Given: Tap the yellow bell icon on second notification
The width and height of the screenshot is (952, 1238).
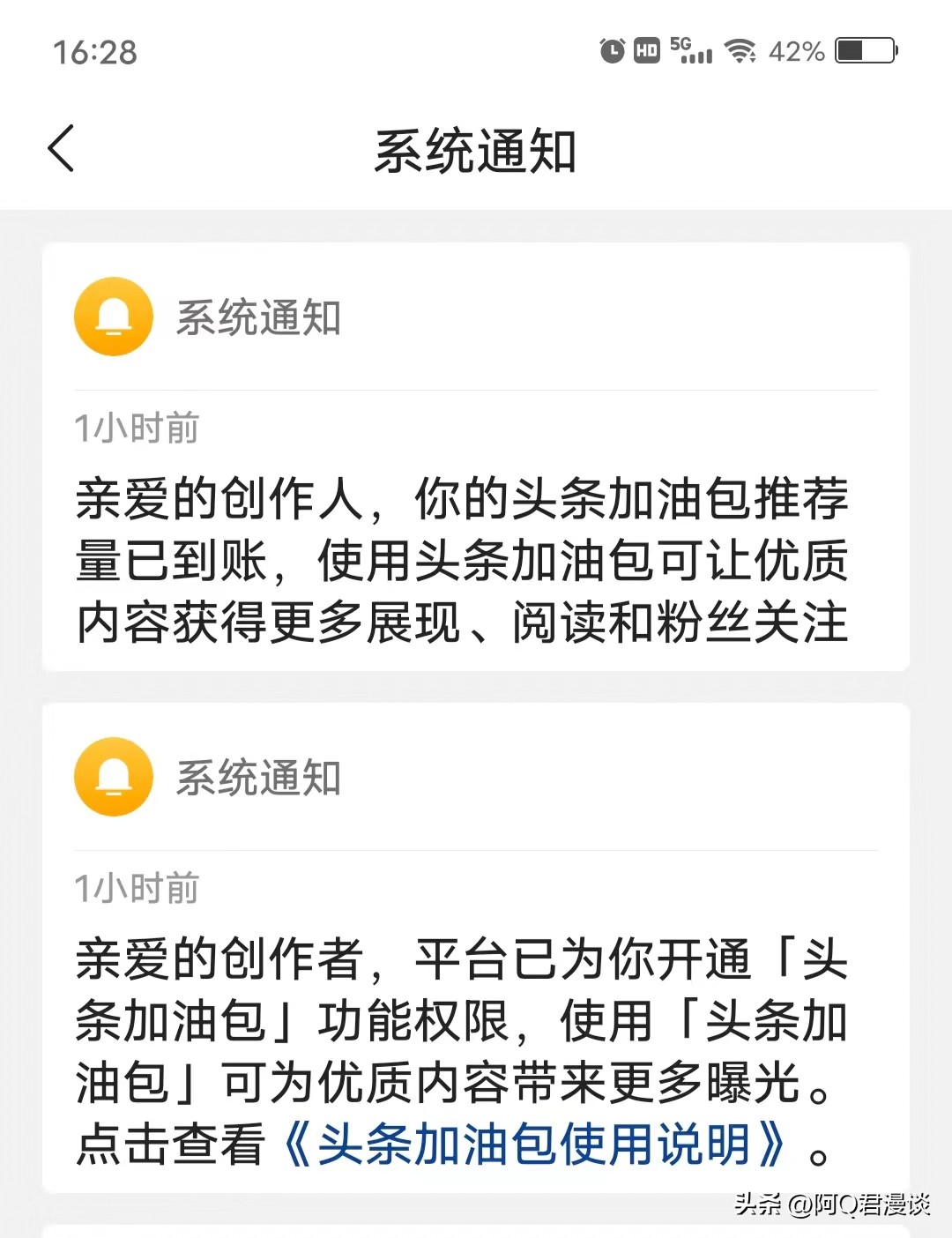Looking at the screenshot, I should (113, 778).
